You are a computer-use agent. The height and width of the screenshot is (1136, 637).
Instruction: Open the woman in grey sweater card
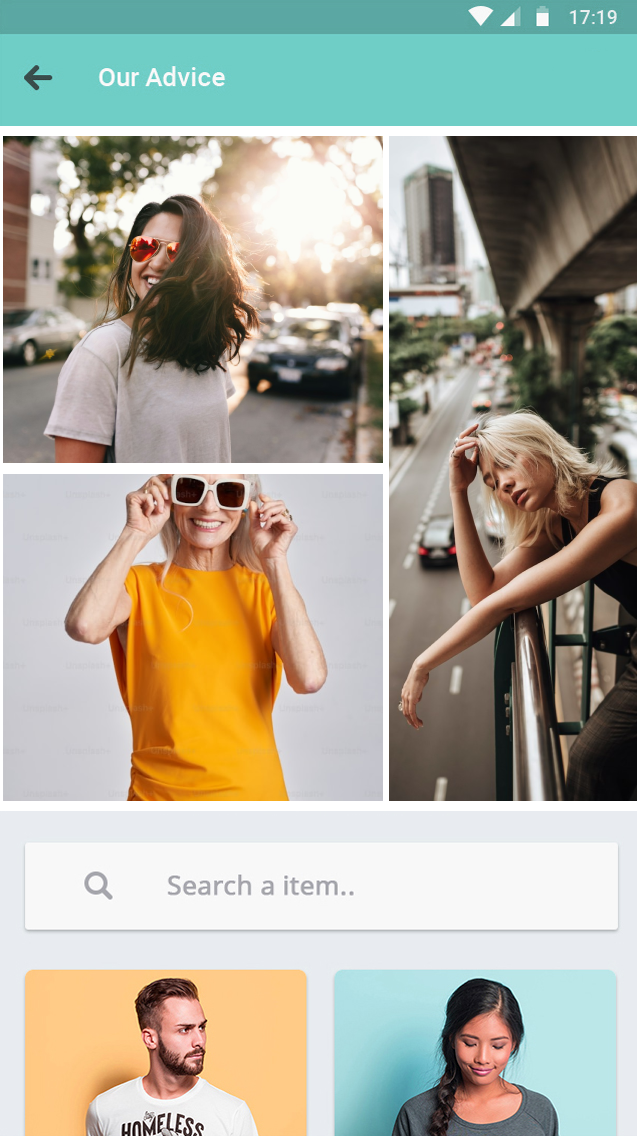point(475,1052)
